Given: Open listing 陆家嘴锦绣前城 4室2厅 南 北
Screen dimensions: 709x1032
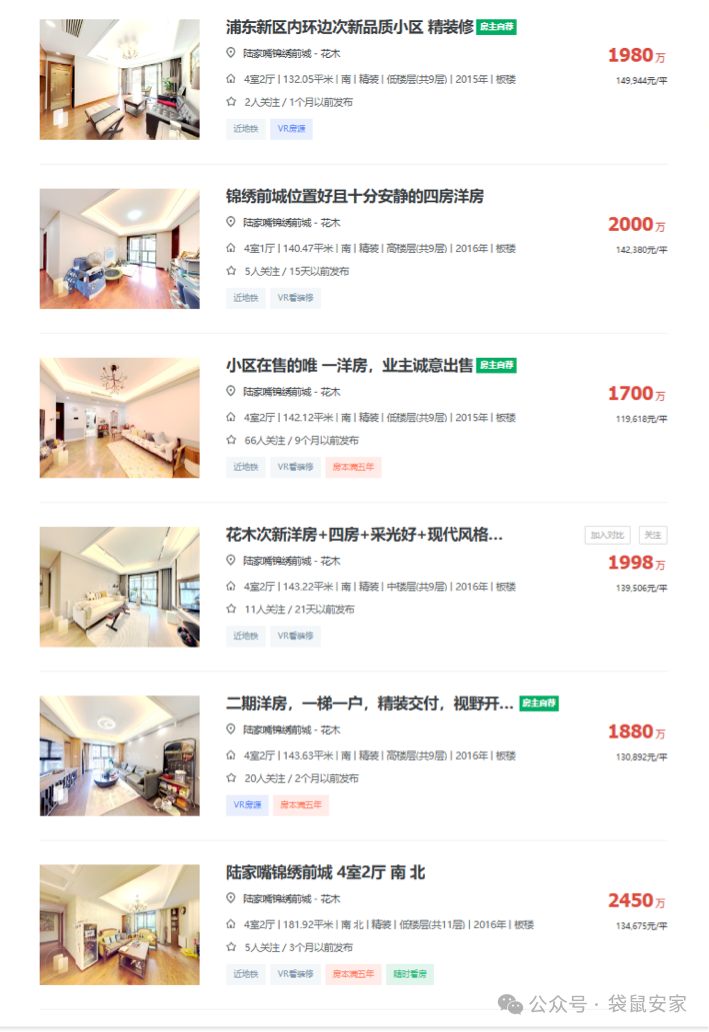Looking at the screenshot, I should [x=325, y=872].
